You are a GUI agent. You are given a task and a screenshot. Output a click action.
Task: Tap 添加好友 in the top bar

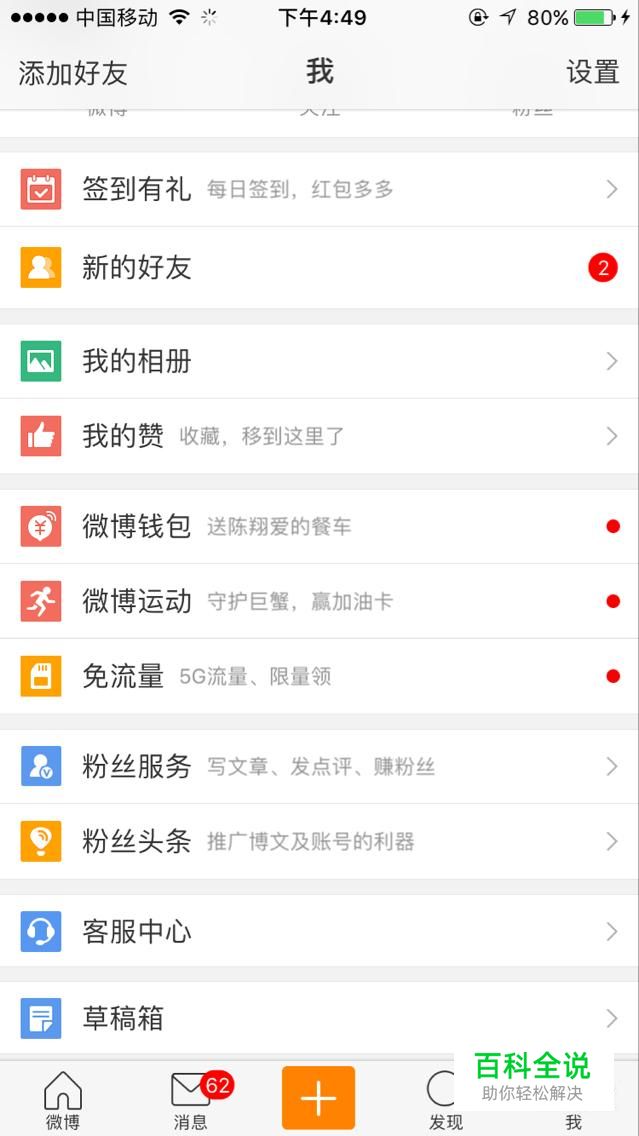[73, 73]
